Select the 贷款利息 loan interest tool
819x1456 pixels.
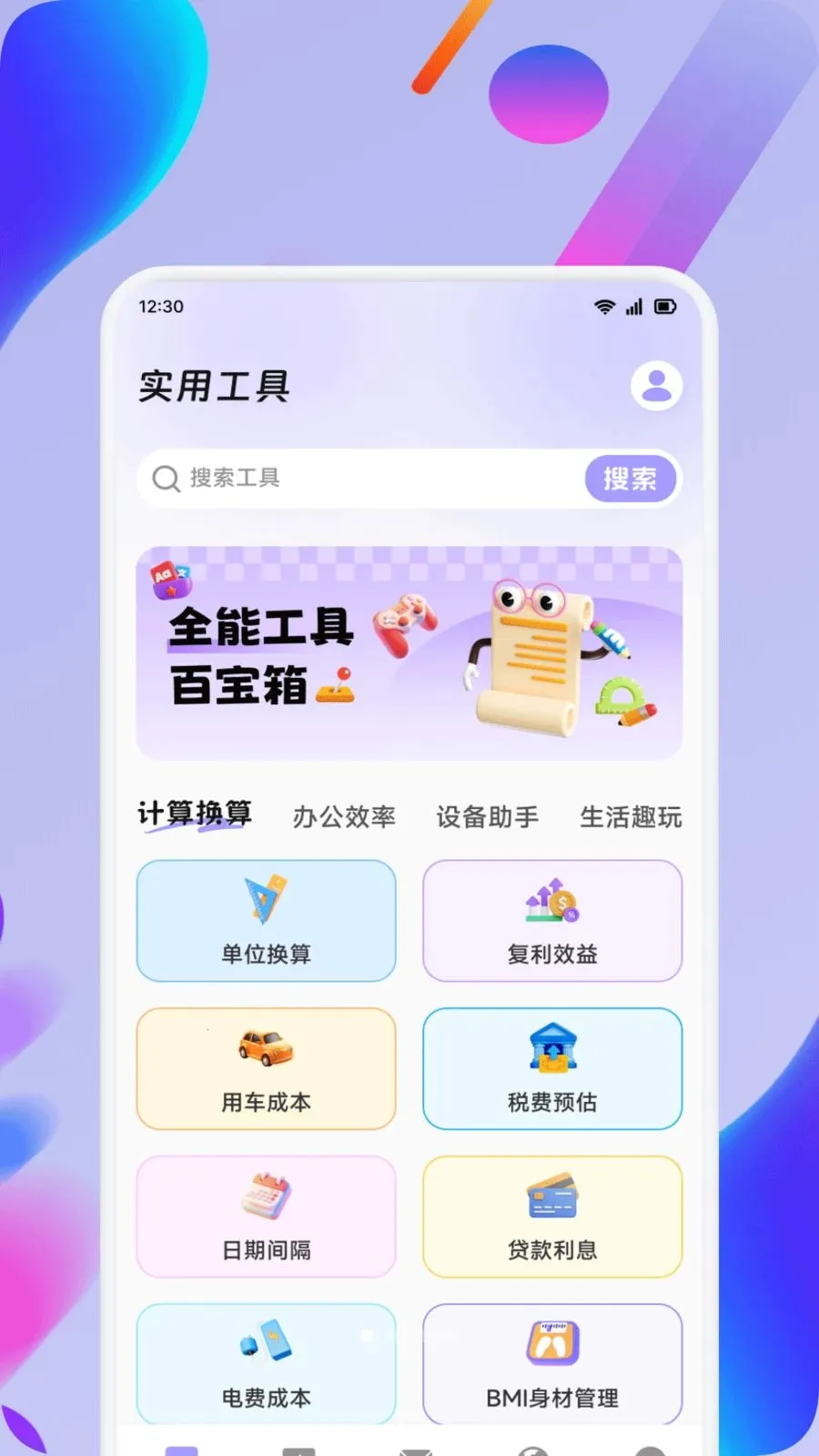[551, 1217]
